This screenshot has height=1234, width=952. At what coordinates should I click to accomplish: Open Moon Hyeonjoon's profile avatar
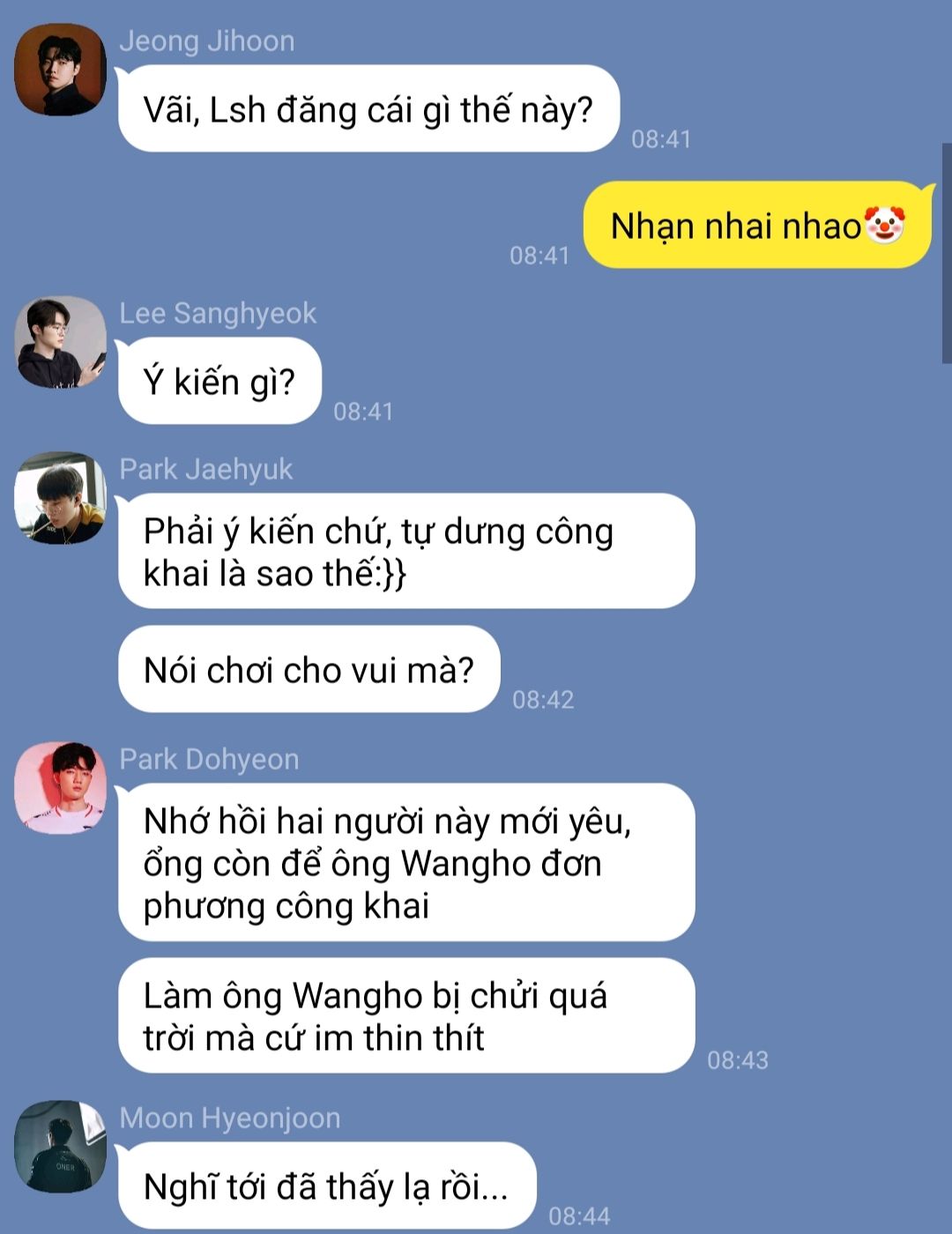(x=60, y=1146)
